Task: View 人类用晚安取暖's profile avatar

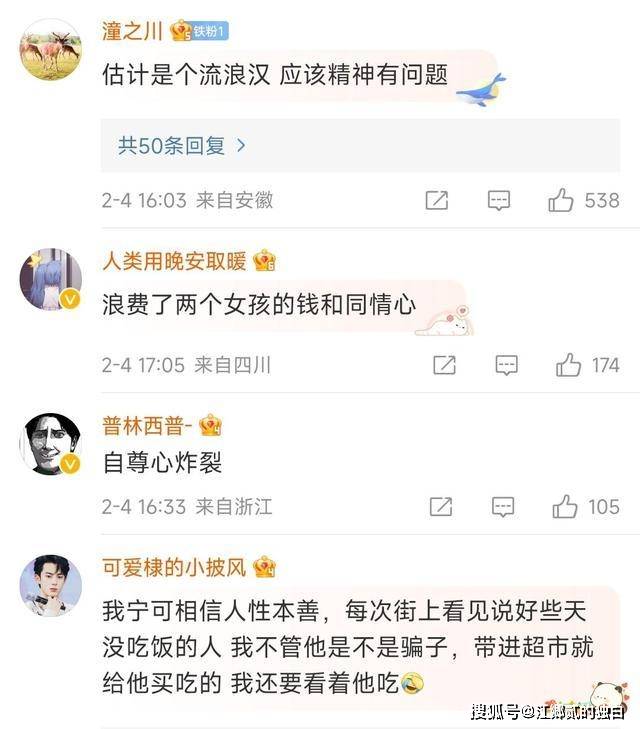Action: pos(51,280)
